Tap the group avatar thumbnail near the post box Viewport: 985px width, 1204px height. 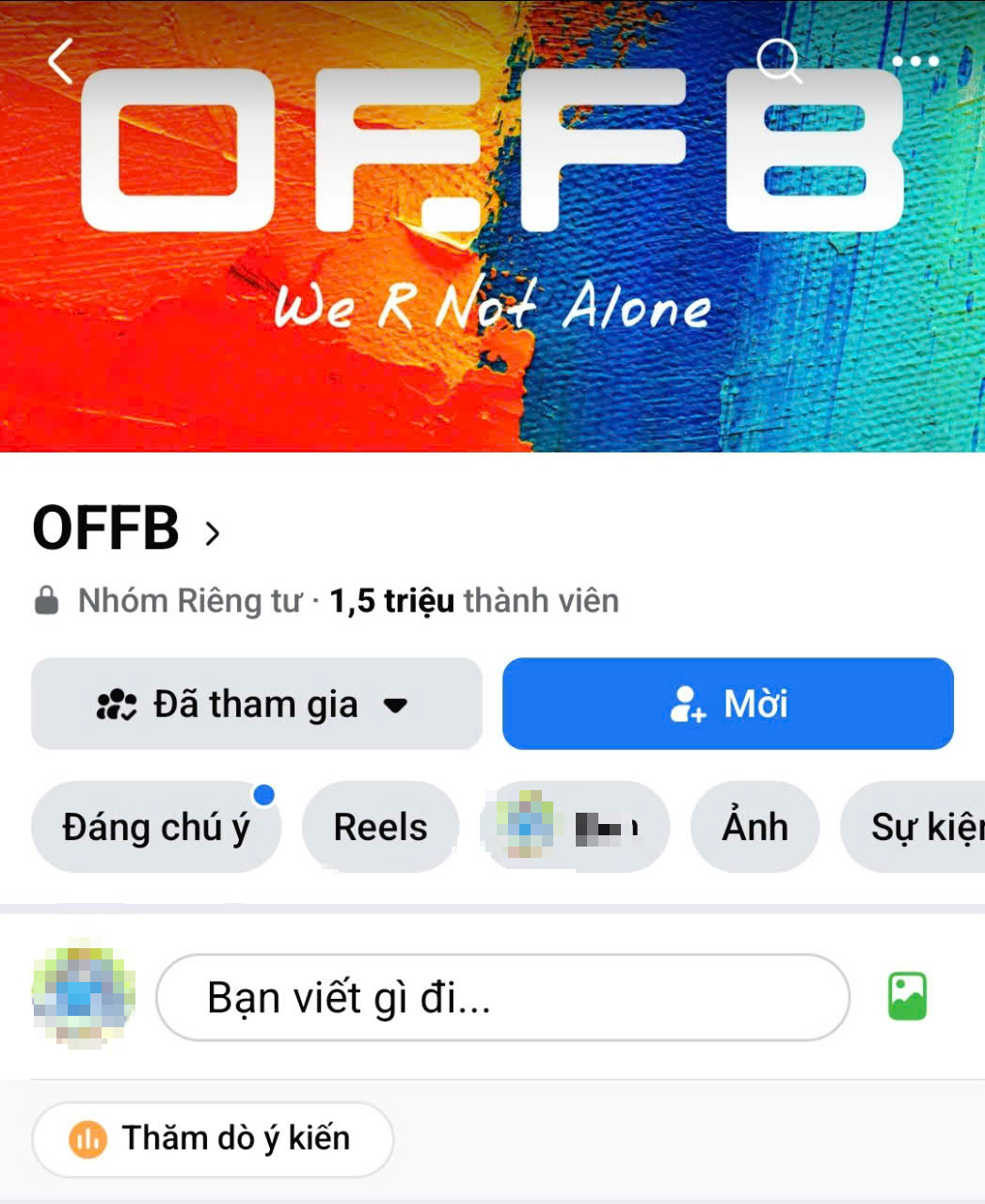(x=83, y=995)
